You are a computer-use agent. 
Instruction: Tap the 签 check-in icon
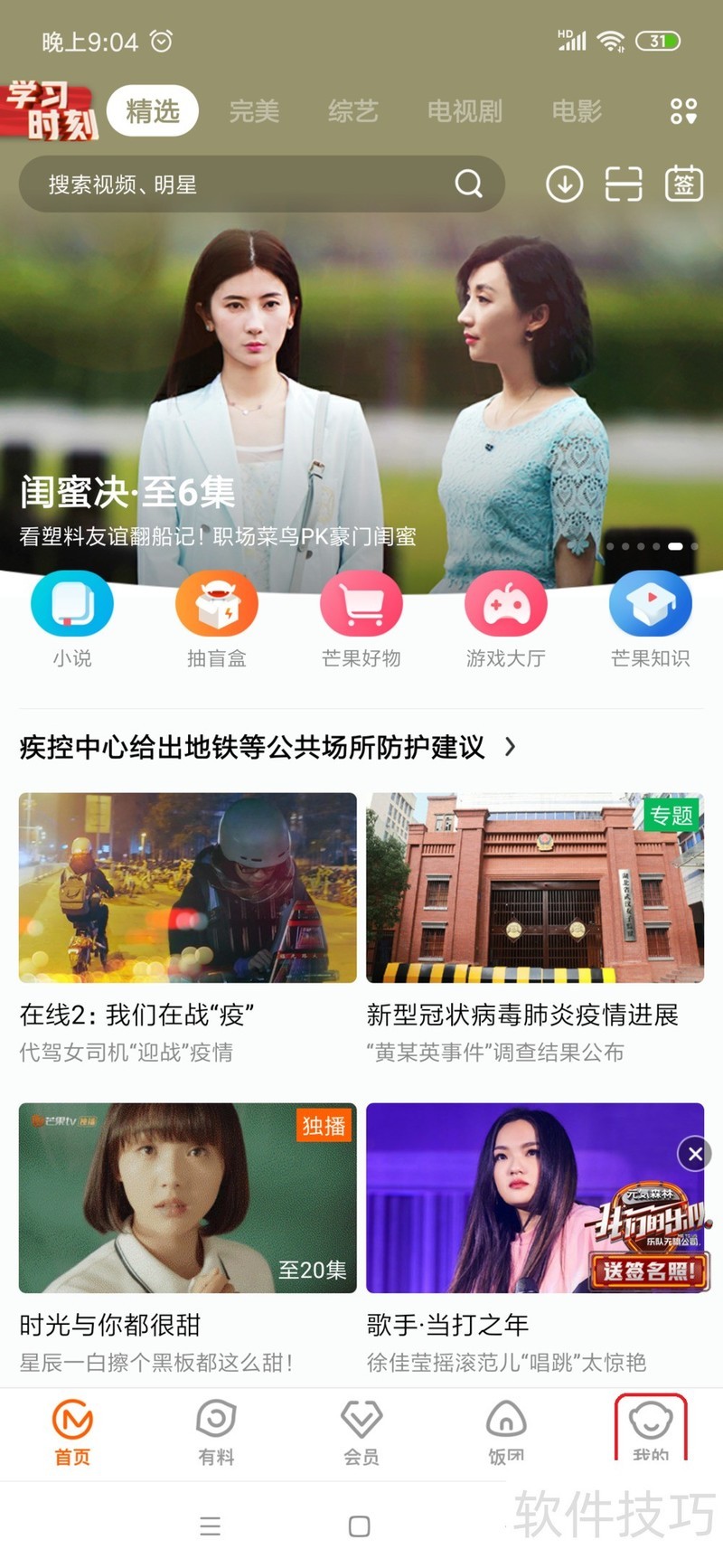click(684, 184)
